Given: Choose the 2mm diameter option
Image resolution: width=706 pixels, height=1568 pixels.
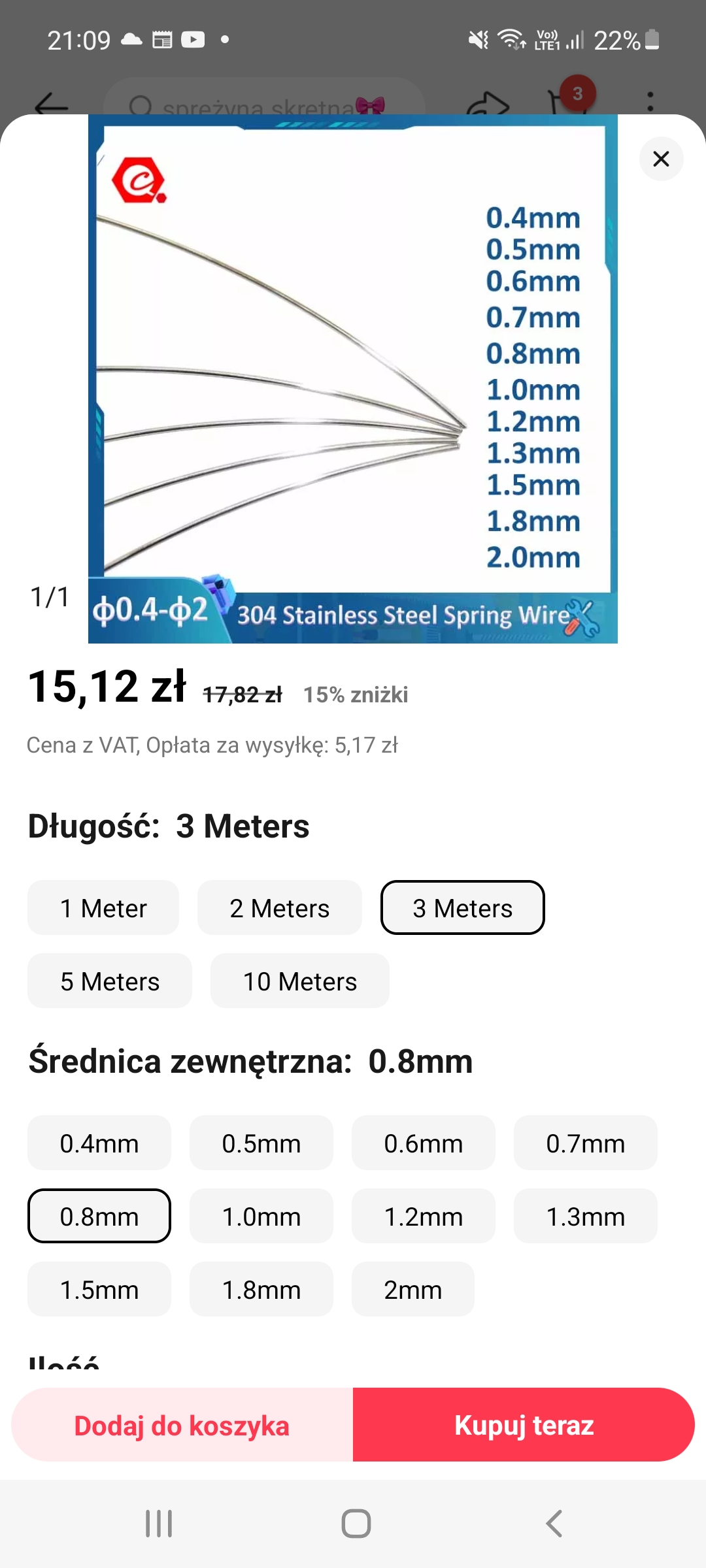Looking at the screenshot, I should click(413, 1290).
